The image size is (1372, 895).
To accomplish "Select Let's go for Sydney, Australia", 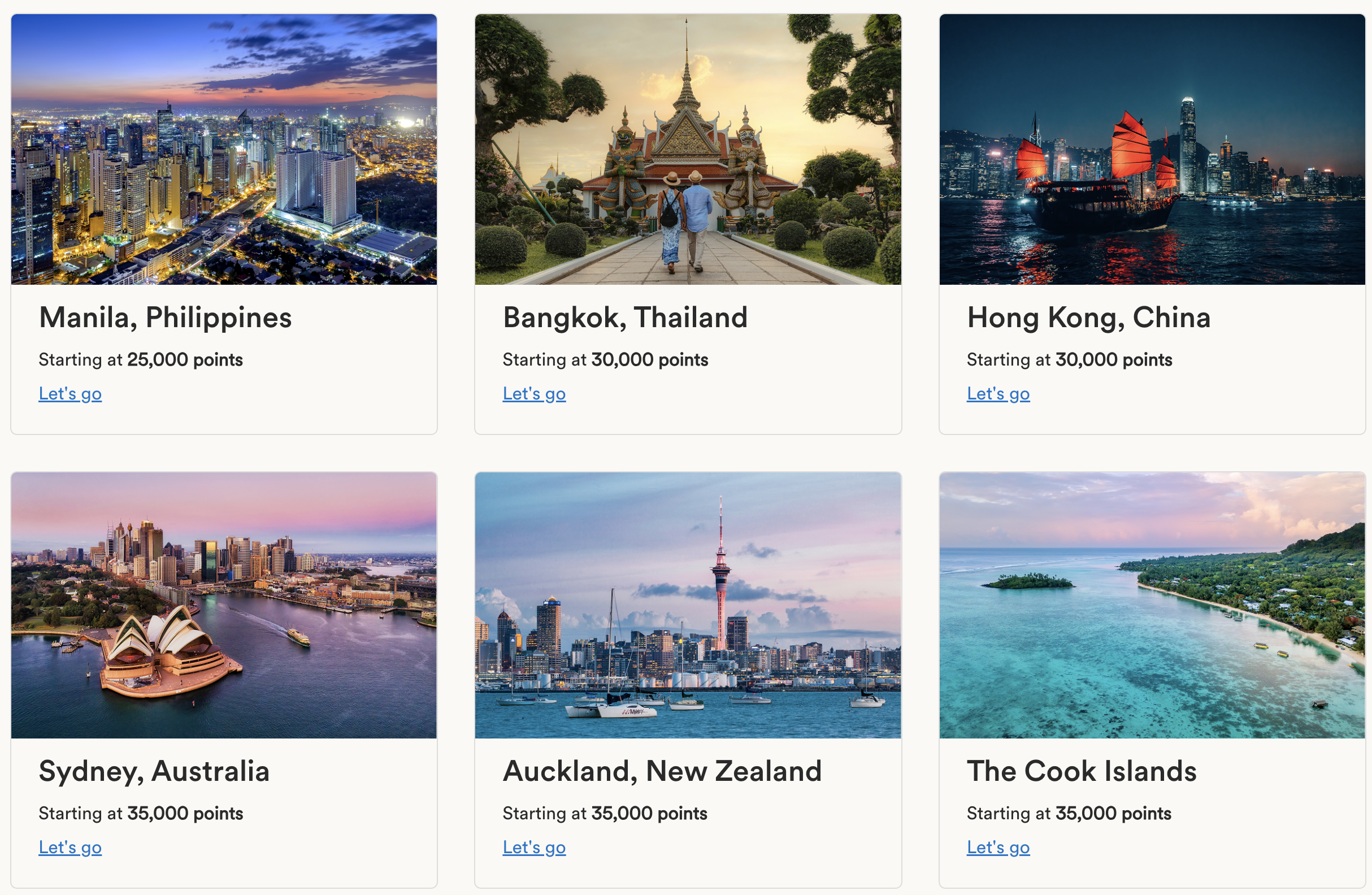I will pos(70,847).
